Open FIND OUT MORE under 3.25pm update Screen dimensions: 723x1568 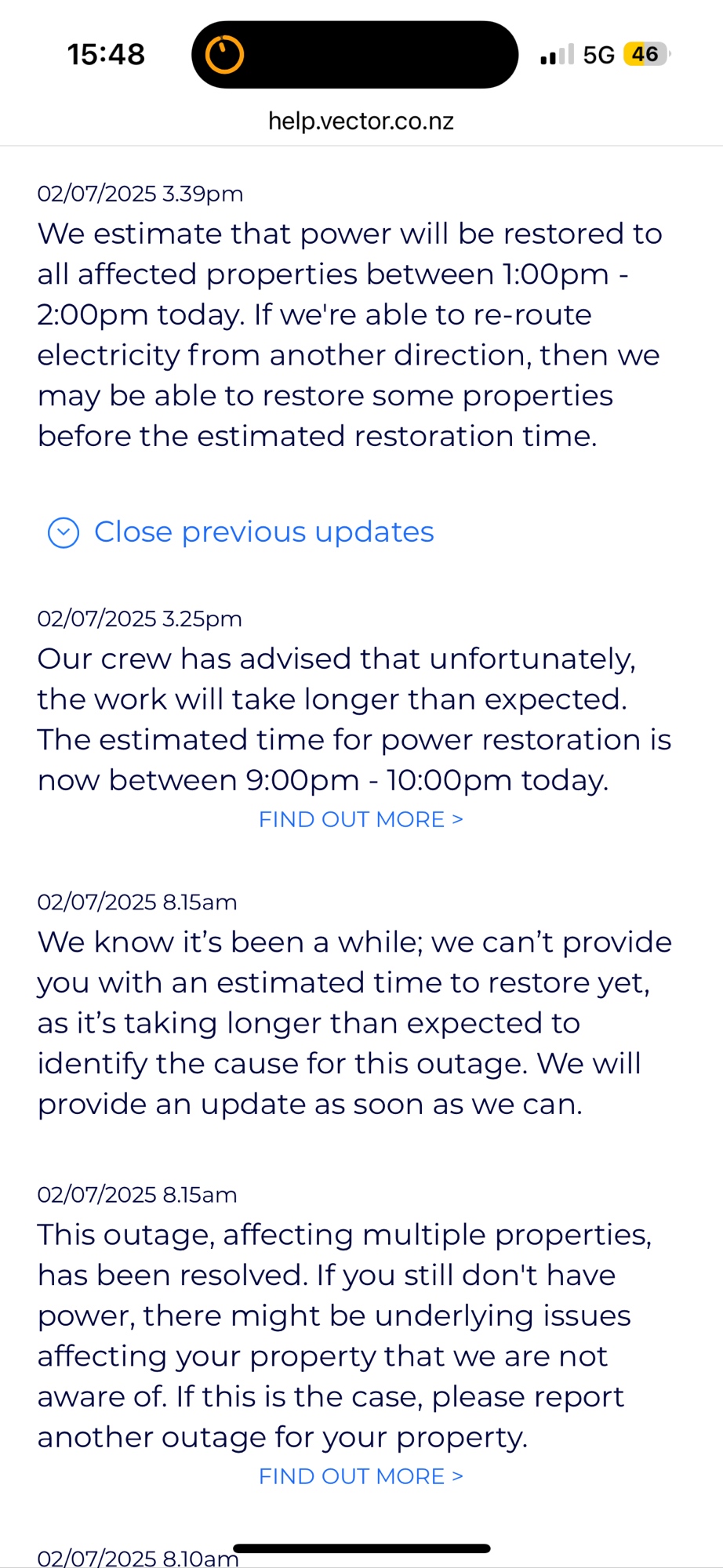[x=361, y=819]
